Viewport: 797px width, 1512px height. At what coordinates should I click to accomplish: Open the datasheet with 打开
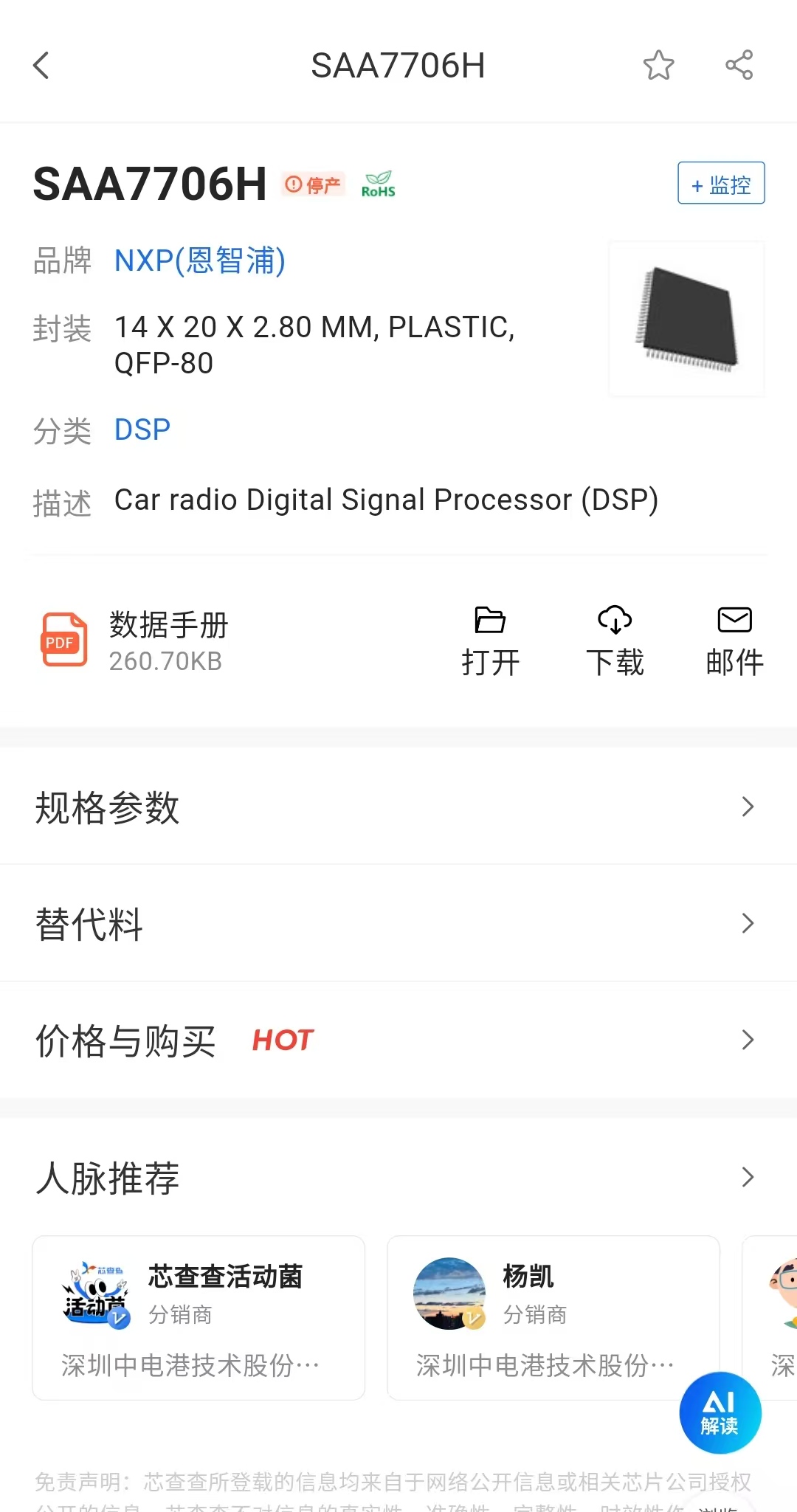point(490,641)
